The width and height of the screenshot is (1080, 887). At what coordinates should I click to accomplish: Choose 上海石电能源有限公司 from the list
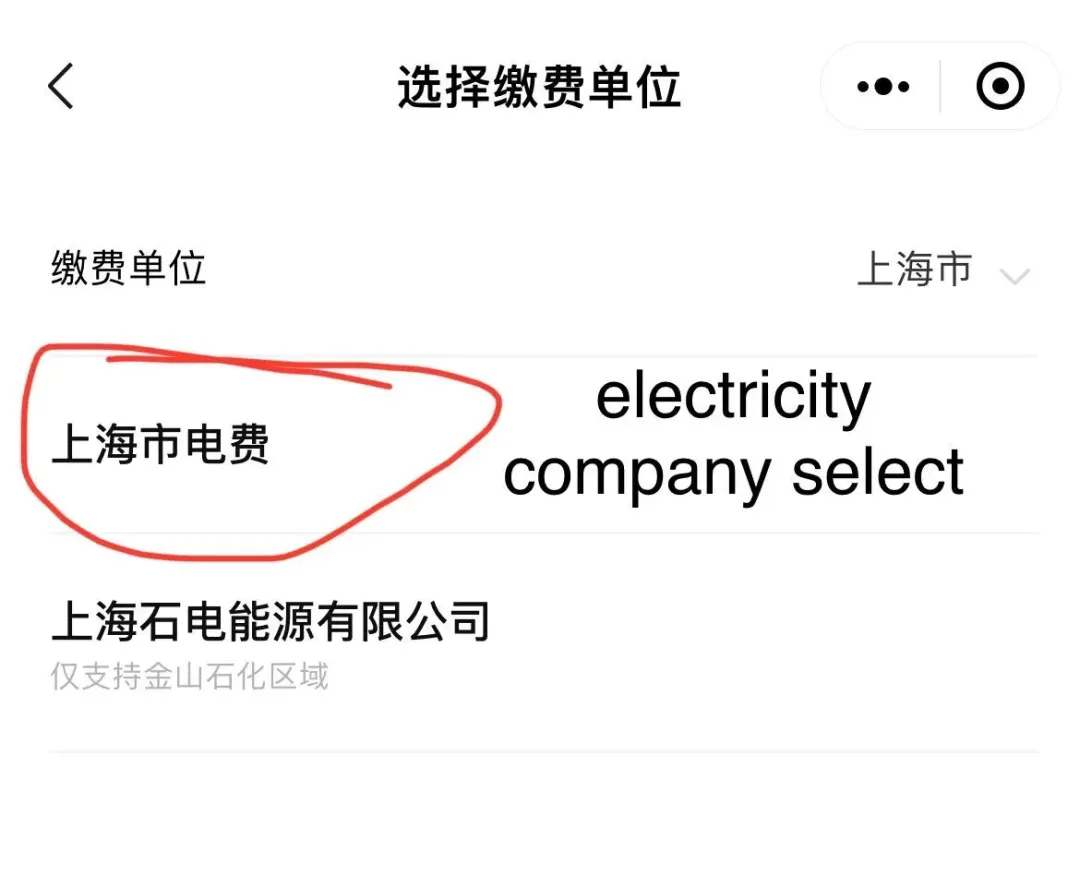pos(270,622)
